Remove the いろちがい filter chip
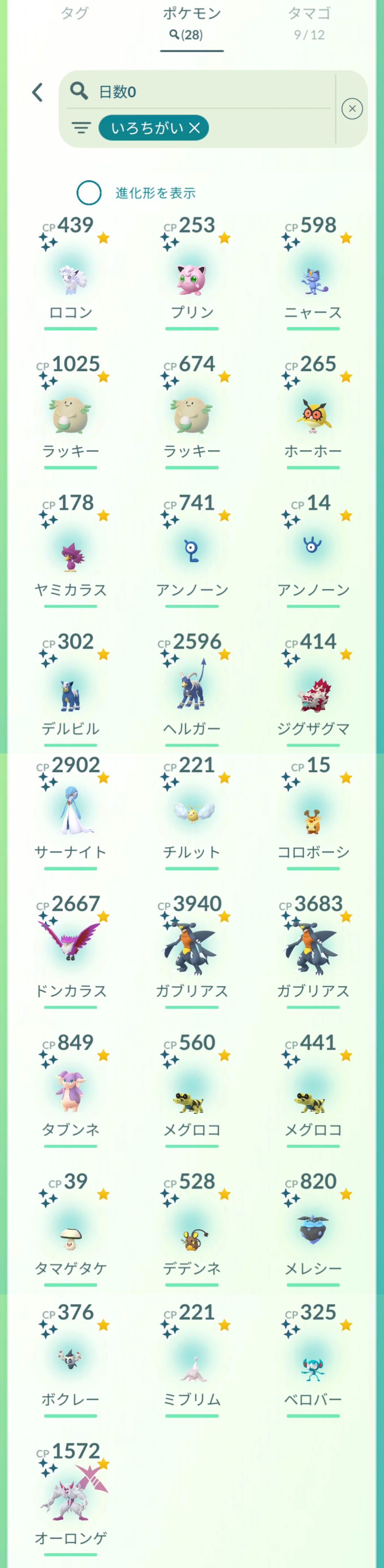Image resolution: width=384 pixels, height=1568 pixels. coord(194,128)
